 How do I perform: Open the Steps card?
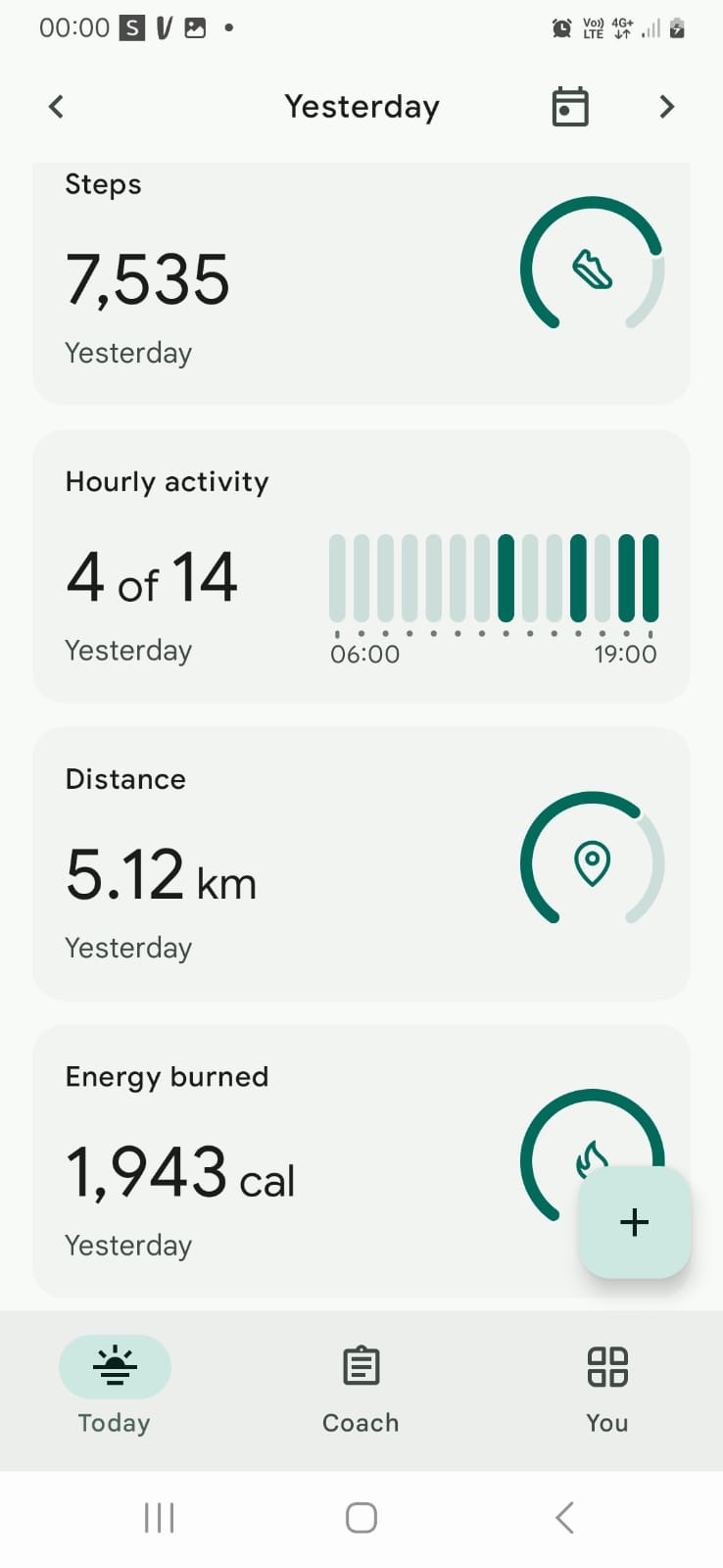tap(361, 284)
